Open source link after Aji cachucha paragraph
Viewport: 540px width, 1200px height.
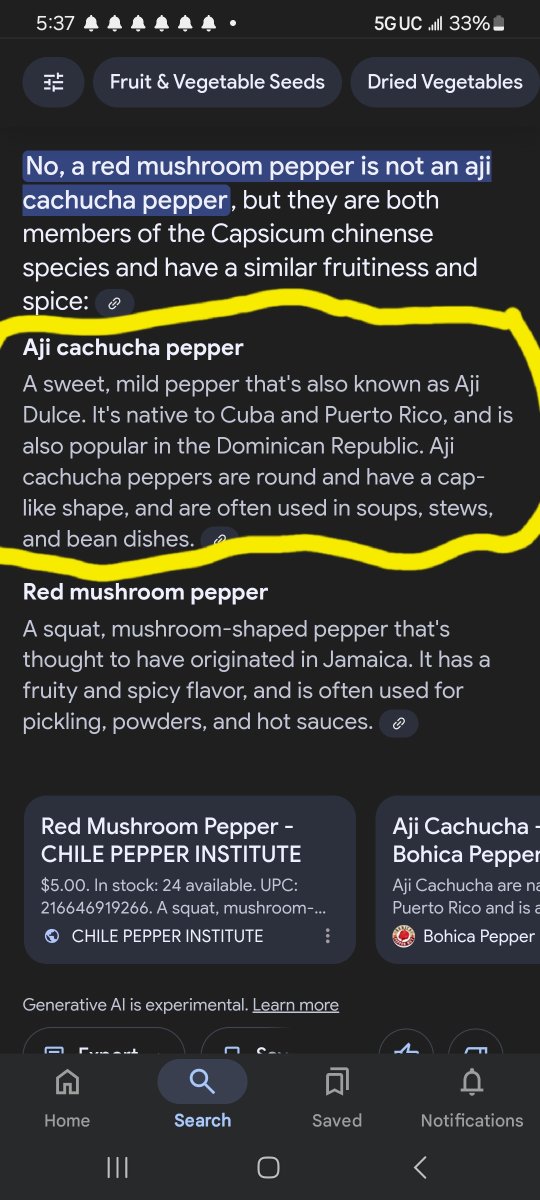tap(219, 540)
